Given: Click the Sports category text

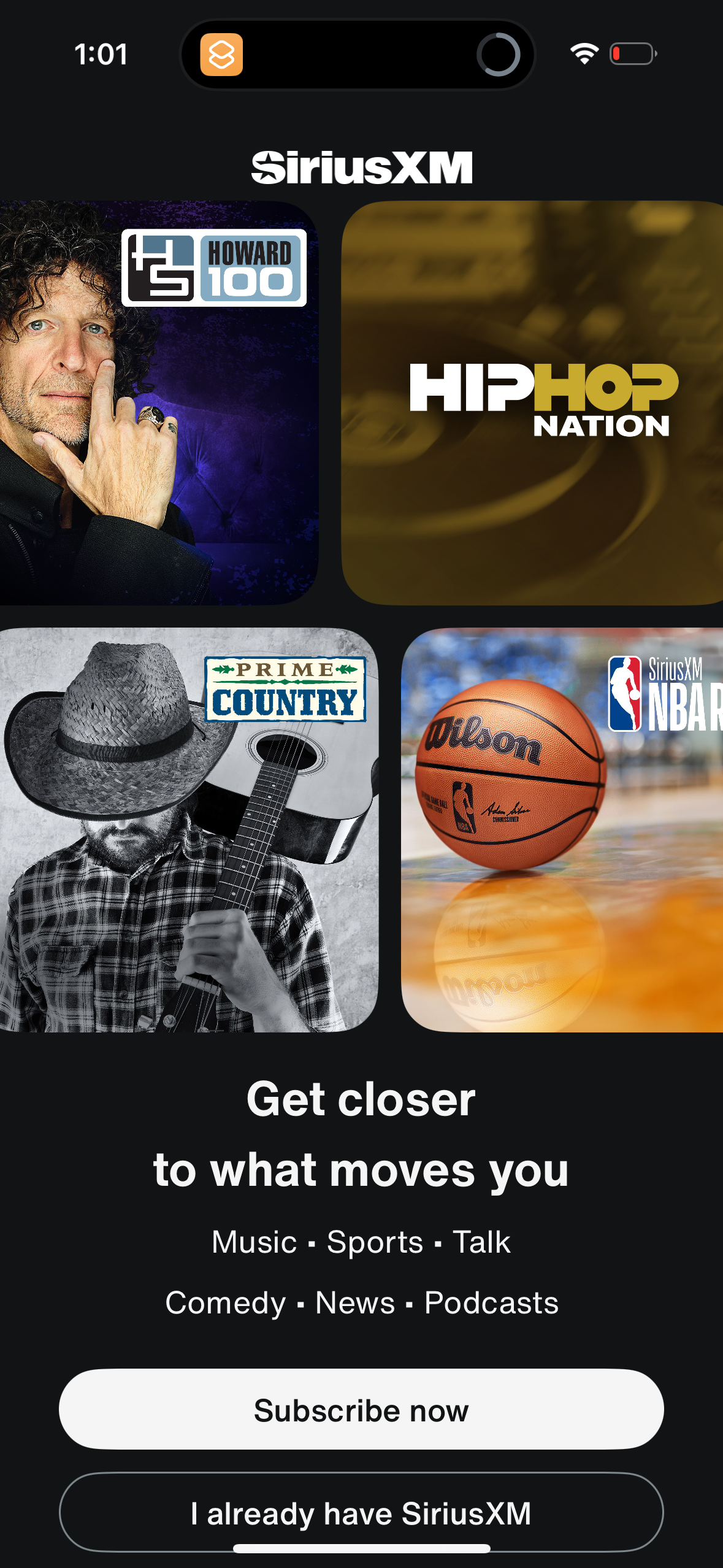Looking at the screenshot, I should coord(374,1241).
